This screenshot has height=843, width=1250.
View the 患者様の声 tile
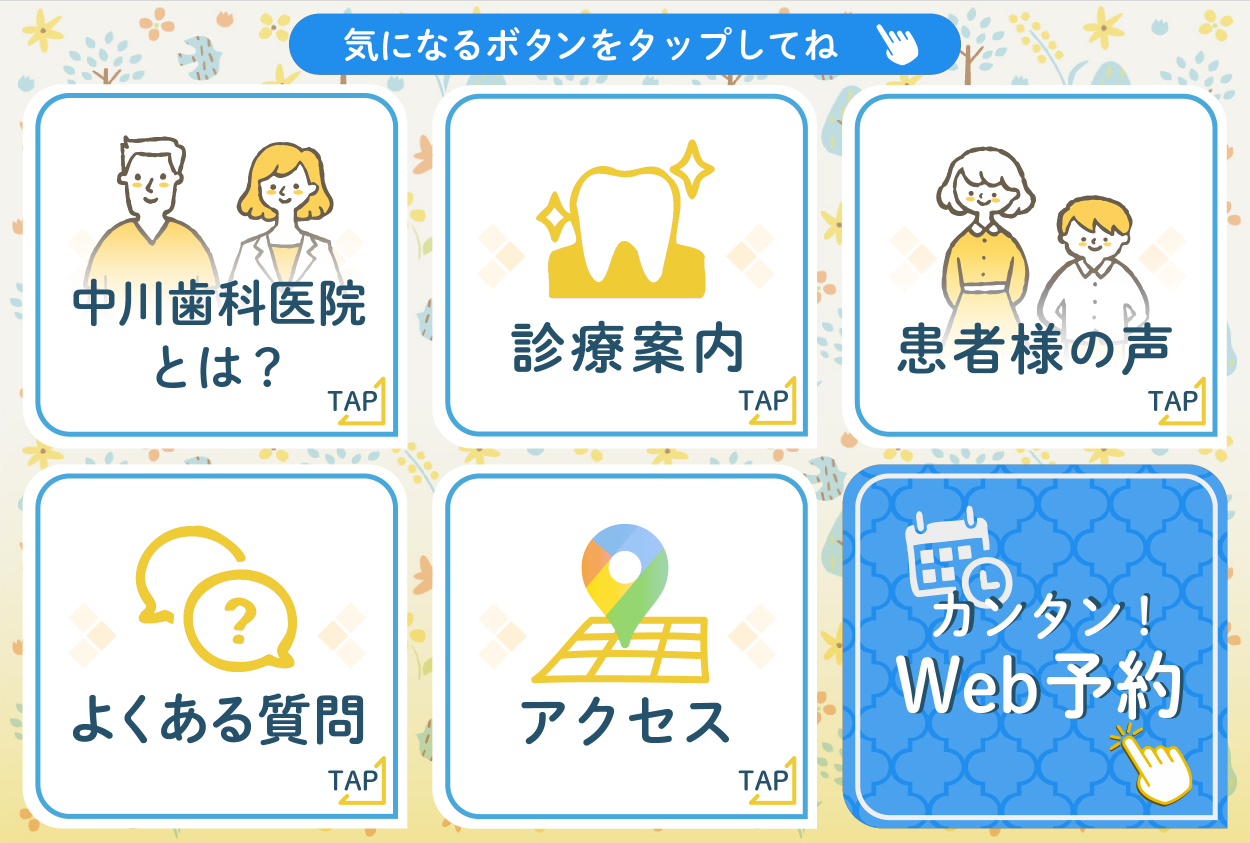pos(1036,265)
